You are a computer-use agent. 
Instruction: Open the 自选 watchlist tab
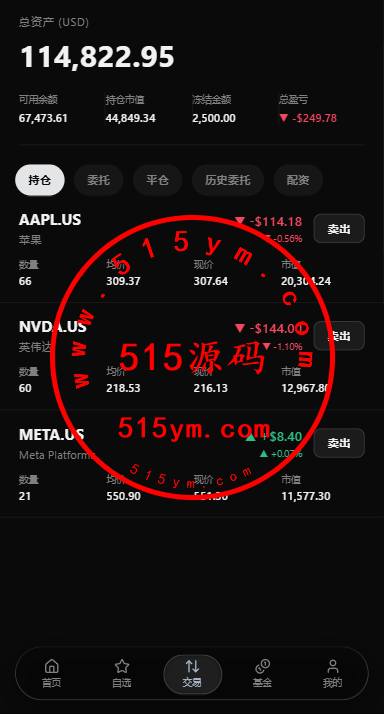[122, 673]
